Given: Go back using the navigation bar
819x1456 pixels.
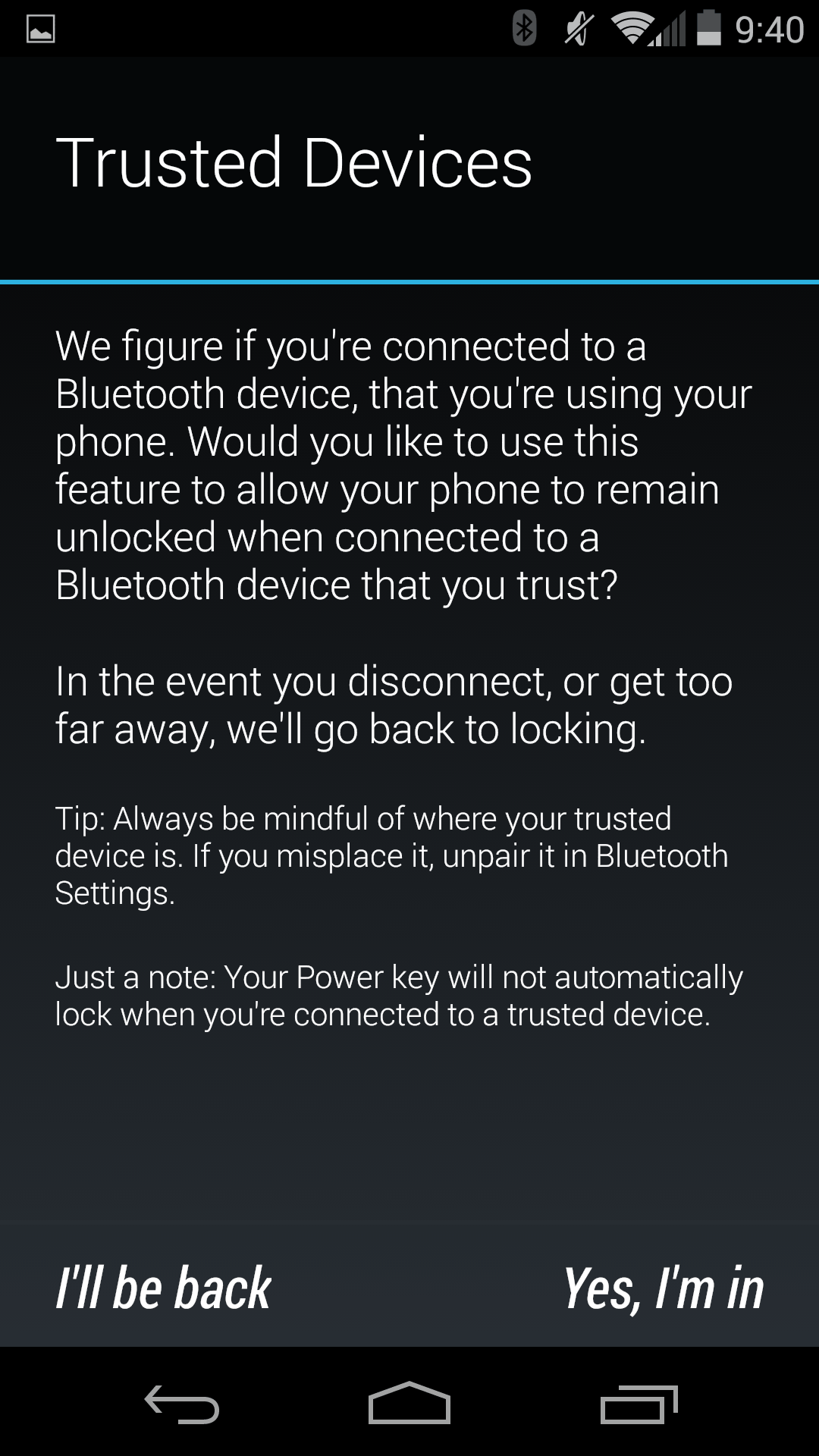Looking at the screenshot, I should [182, 1403].
